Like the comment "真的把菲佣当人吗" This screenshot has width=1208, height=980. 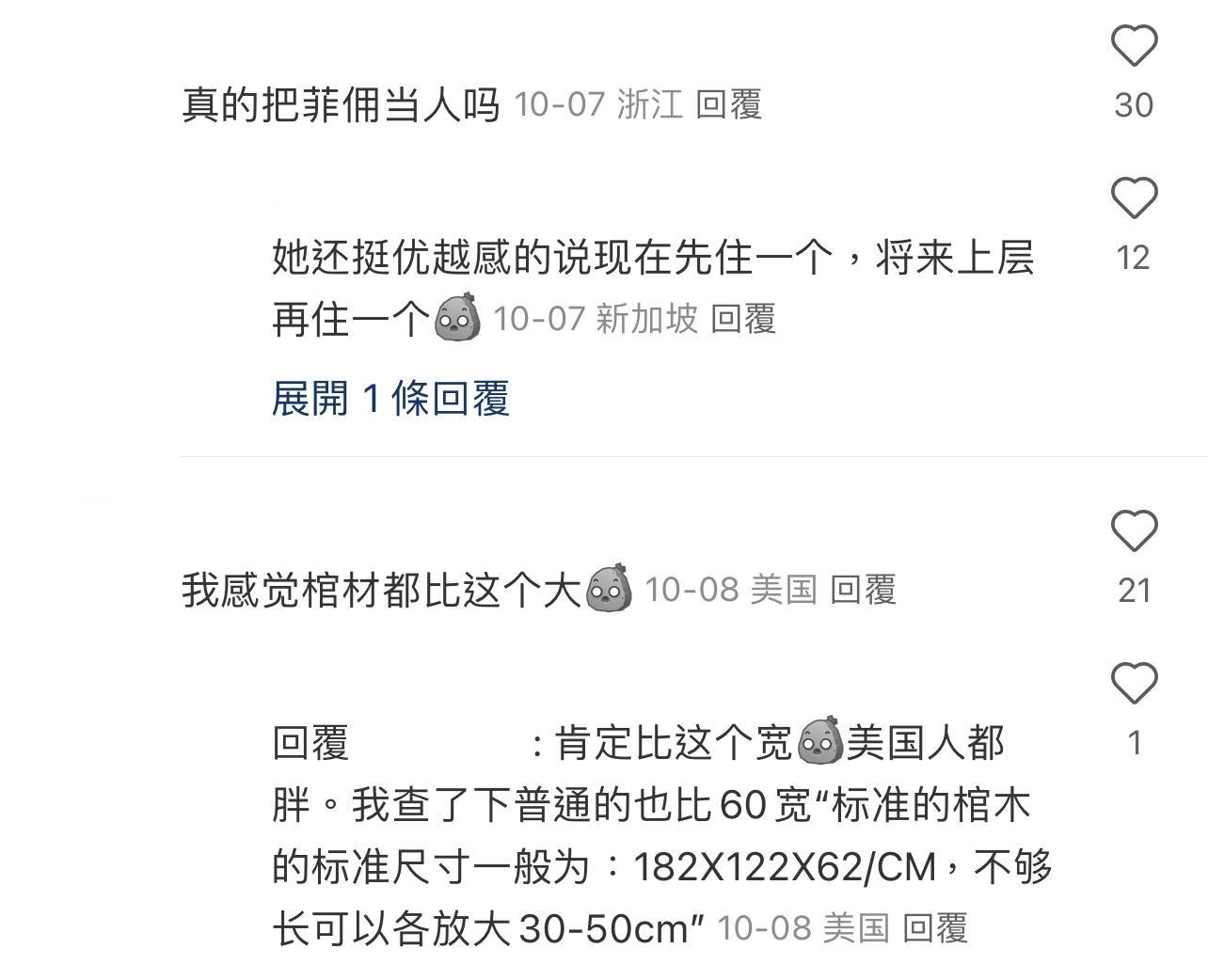point(1134,46)
